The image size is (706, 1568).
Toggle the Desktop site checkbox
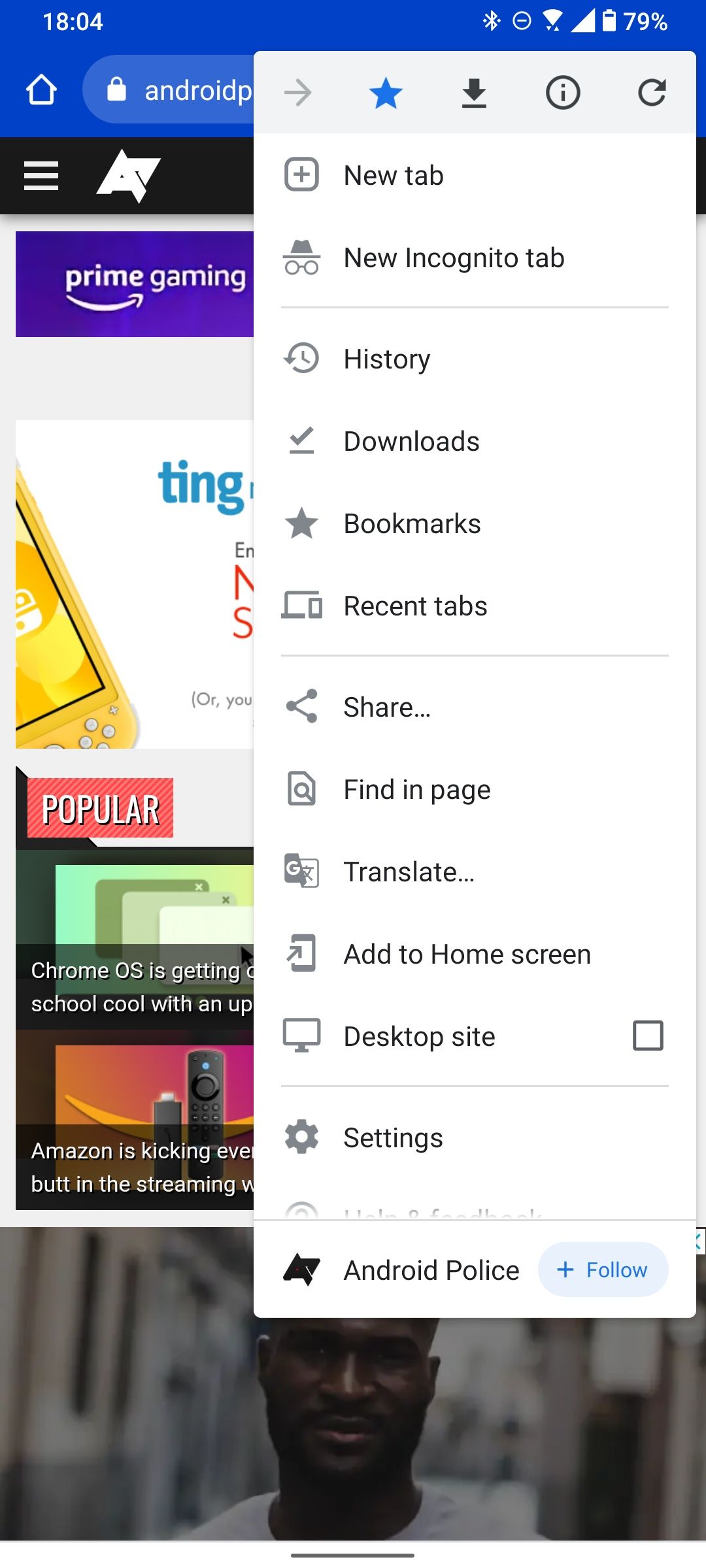tap(647, 1035)
